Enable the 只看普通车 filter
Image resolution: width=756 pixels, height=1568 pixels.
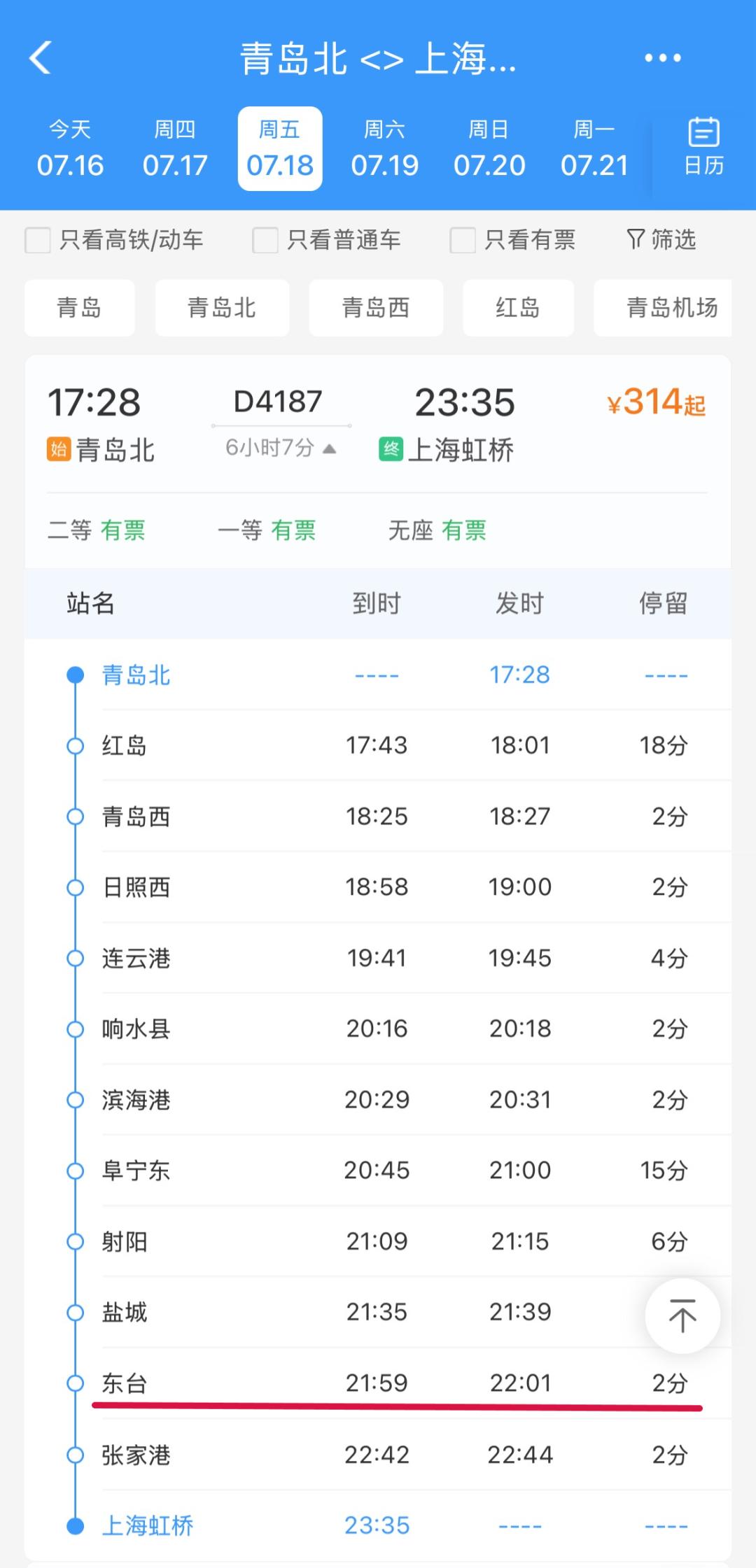click(x=265, y=240)
